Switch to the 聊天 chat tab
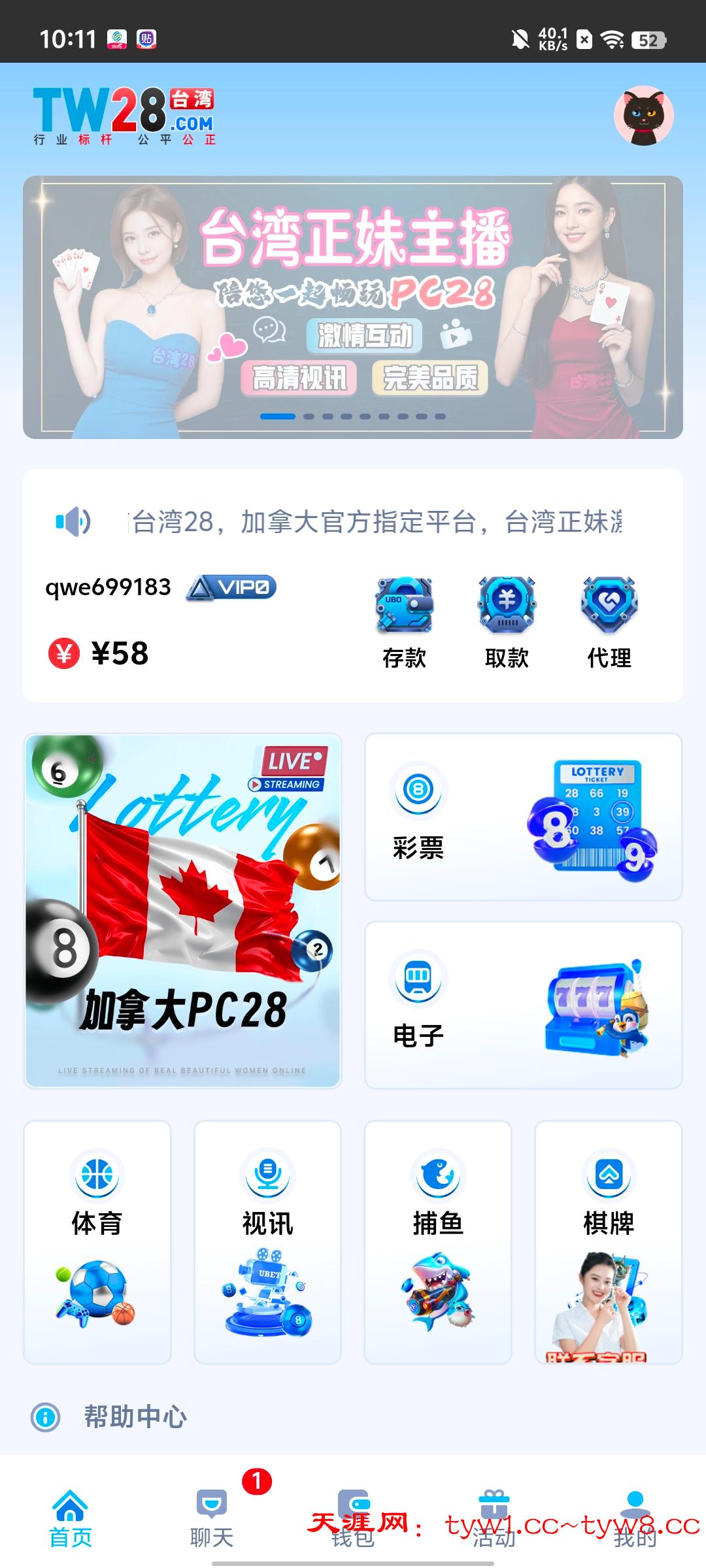This screenshot has width=706, height=1568. [212, 1518]
